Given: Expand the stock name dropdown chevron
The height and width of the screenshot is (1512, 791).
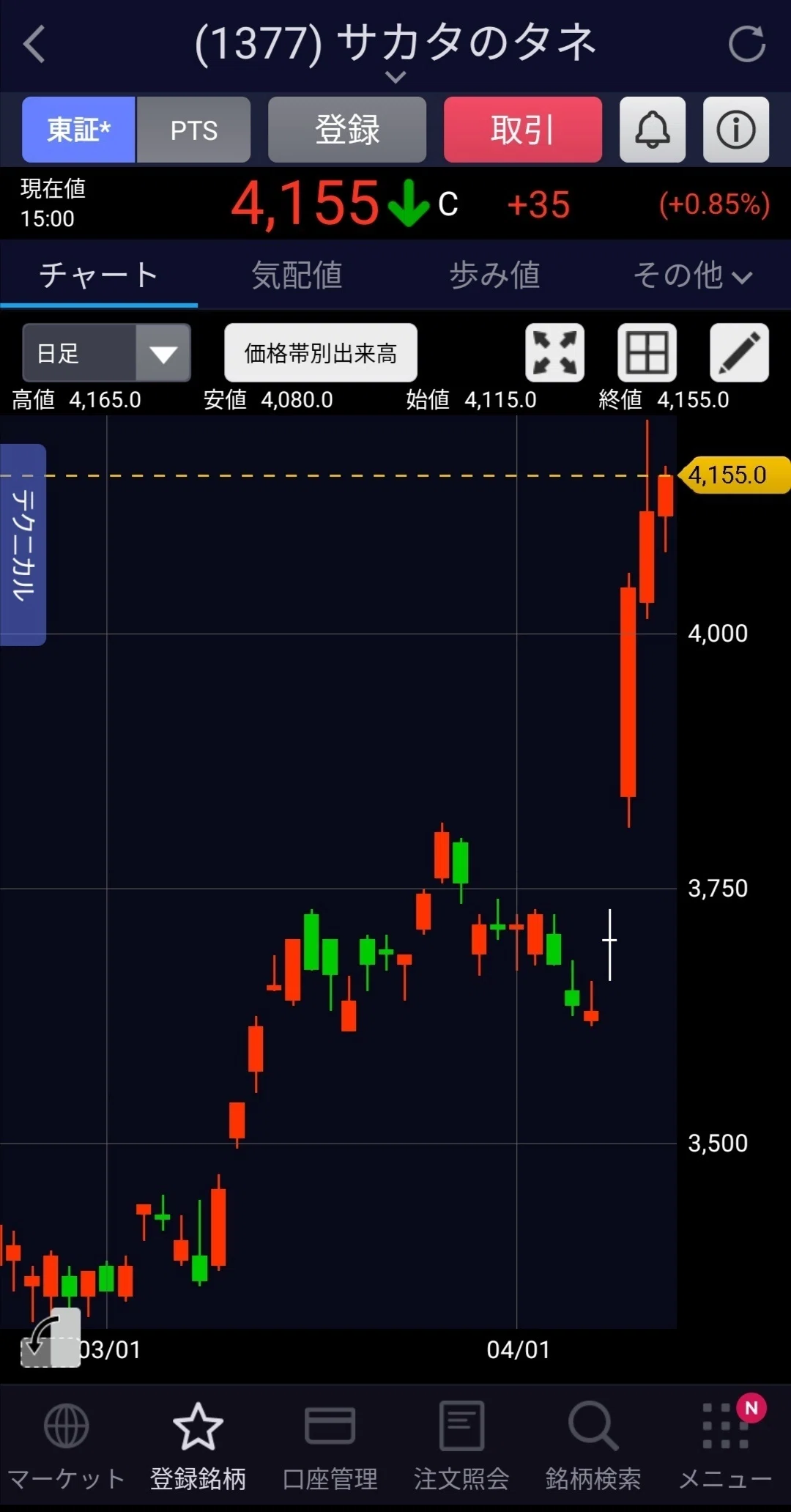Looking at the screenshot, I should pos(395,77).
